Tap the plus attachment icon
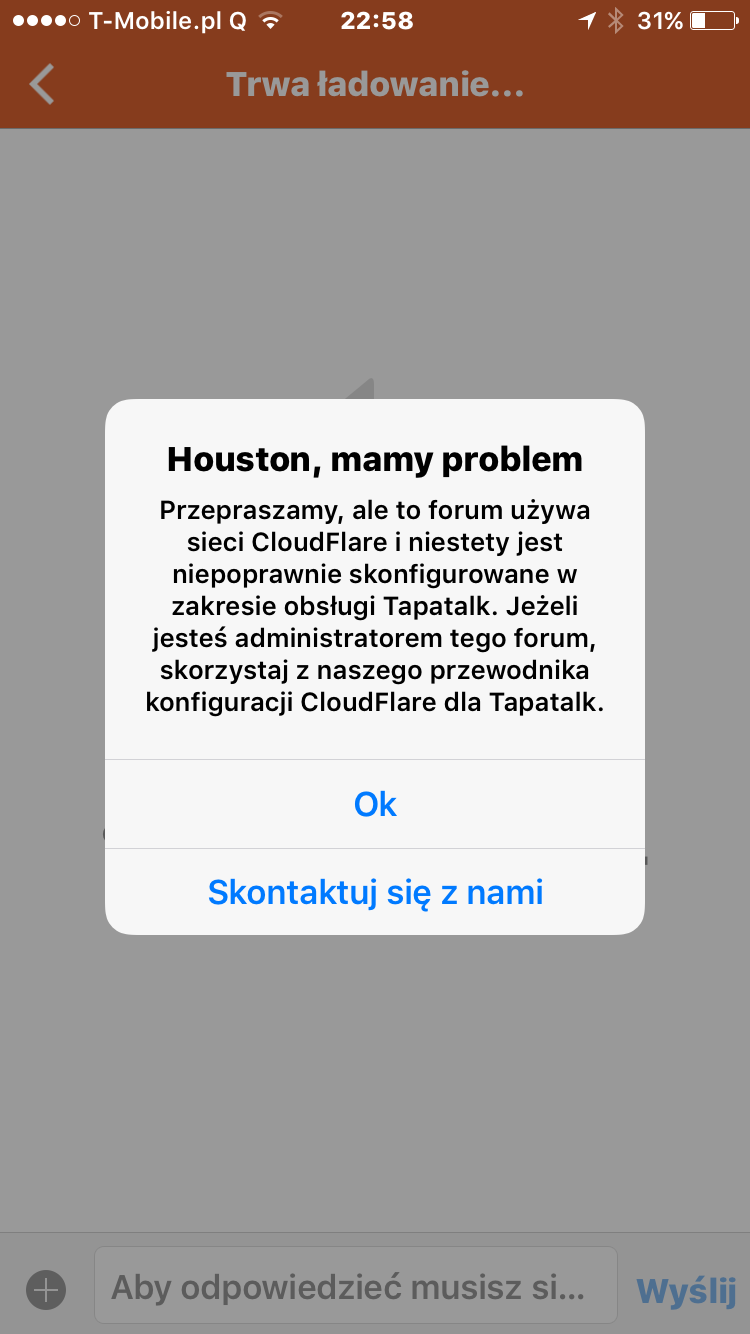This screenshot has height=1334, width=750. pyautogui.click(x=46, y=1289)
